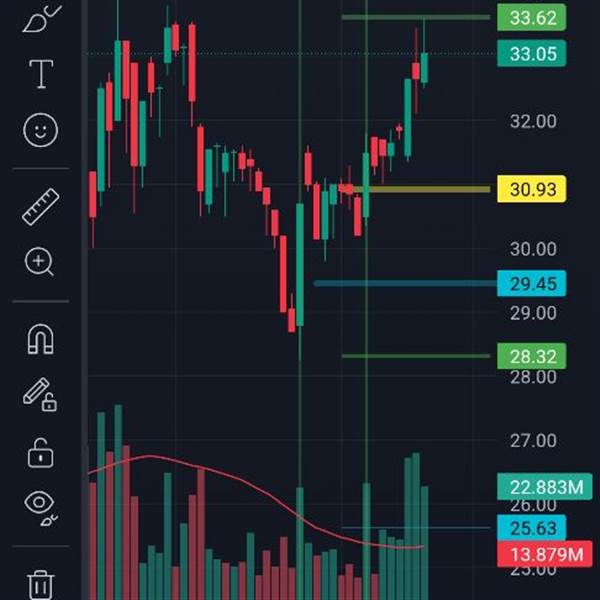Viewport: 600px width, 600px height.
Task: Activate the ruler measure tool
Action: [x=41, y=207]
